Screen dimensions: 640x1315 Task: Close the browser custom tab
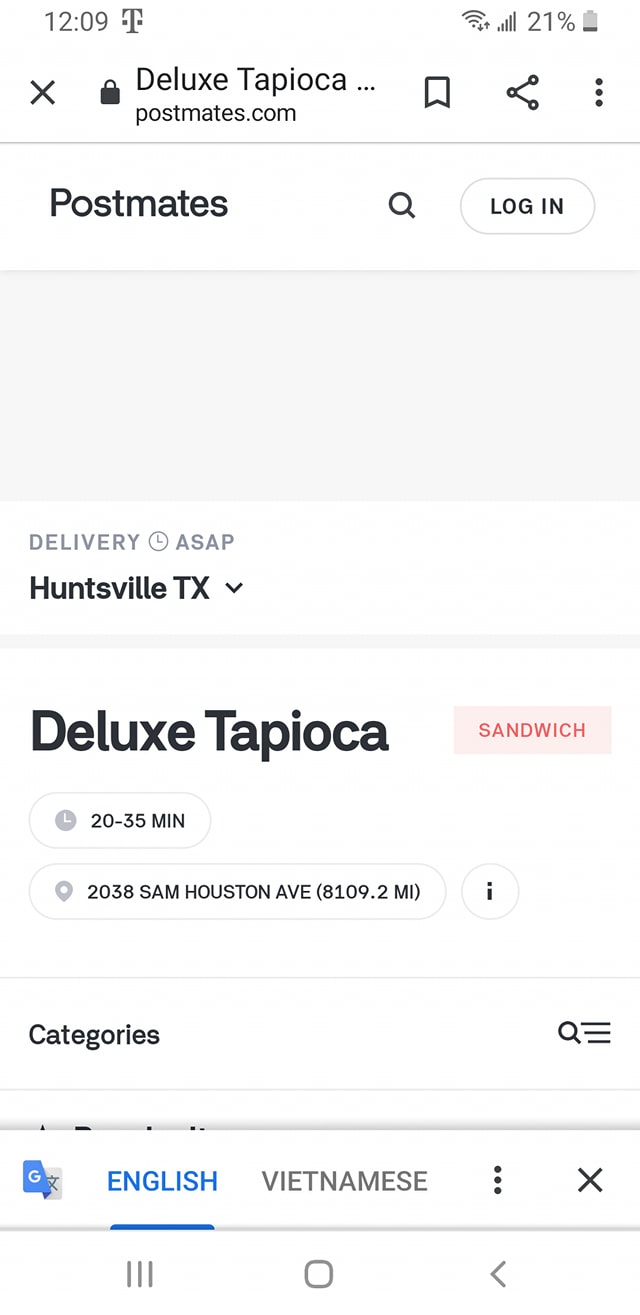(43, 94)
